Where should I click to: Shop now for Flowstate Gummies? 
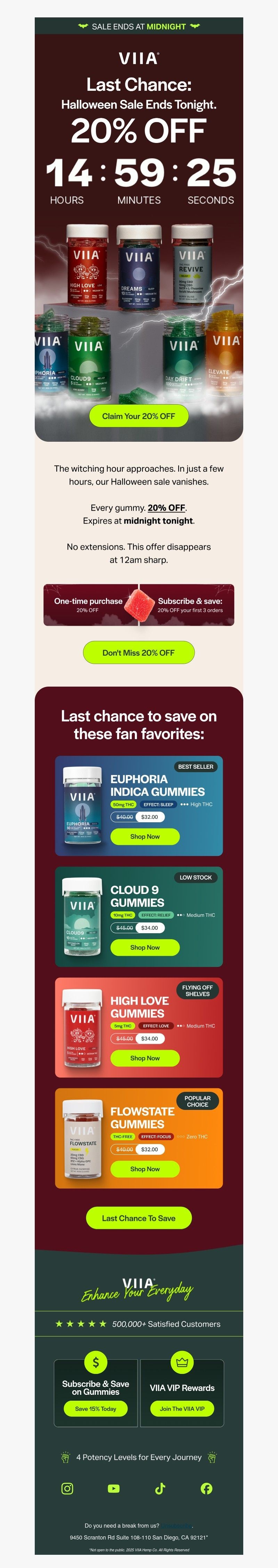[145, 1169]
